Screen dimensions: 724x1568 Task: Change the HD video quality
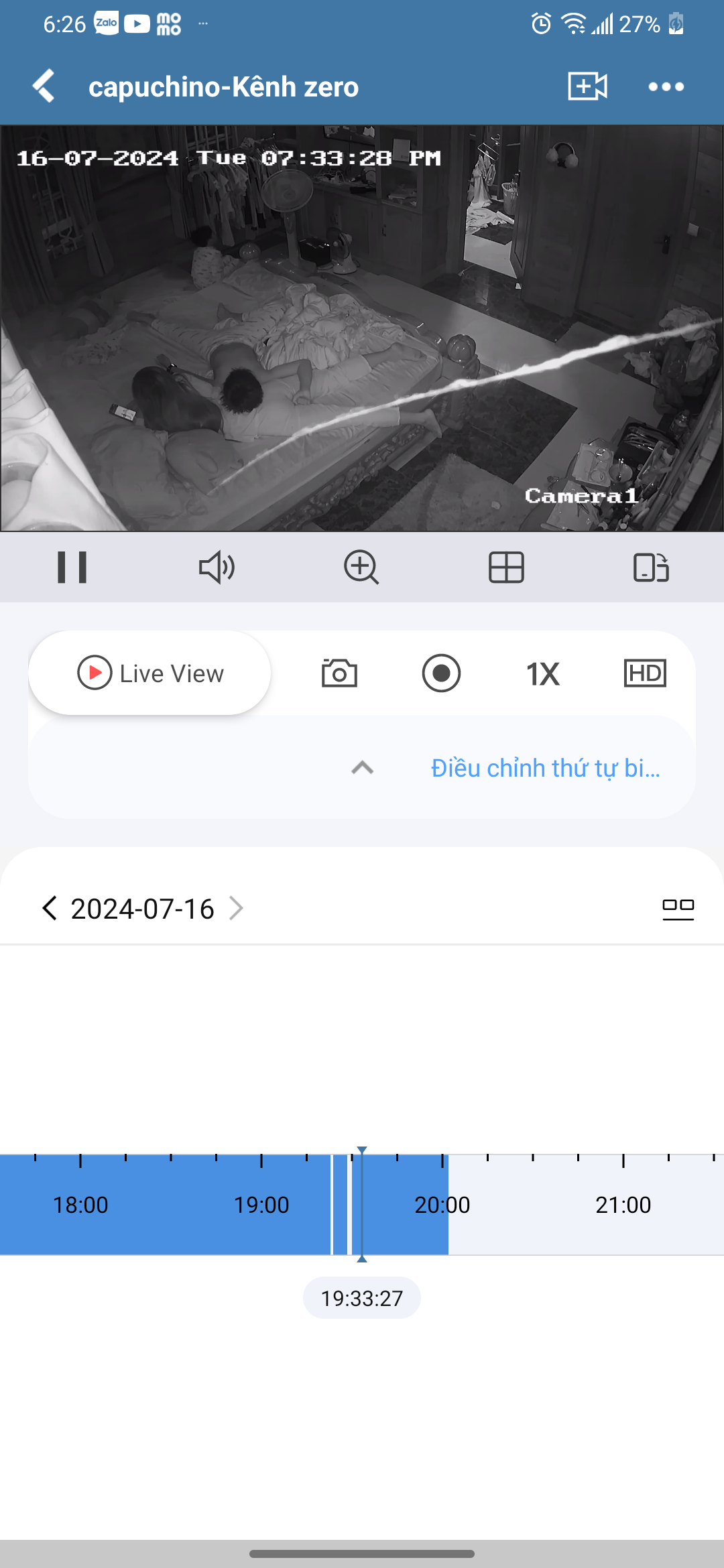click(645, 673)
